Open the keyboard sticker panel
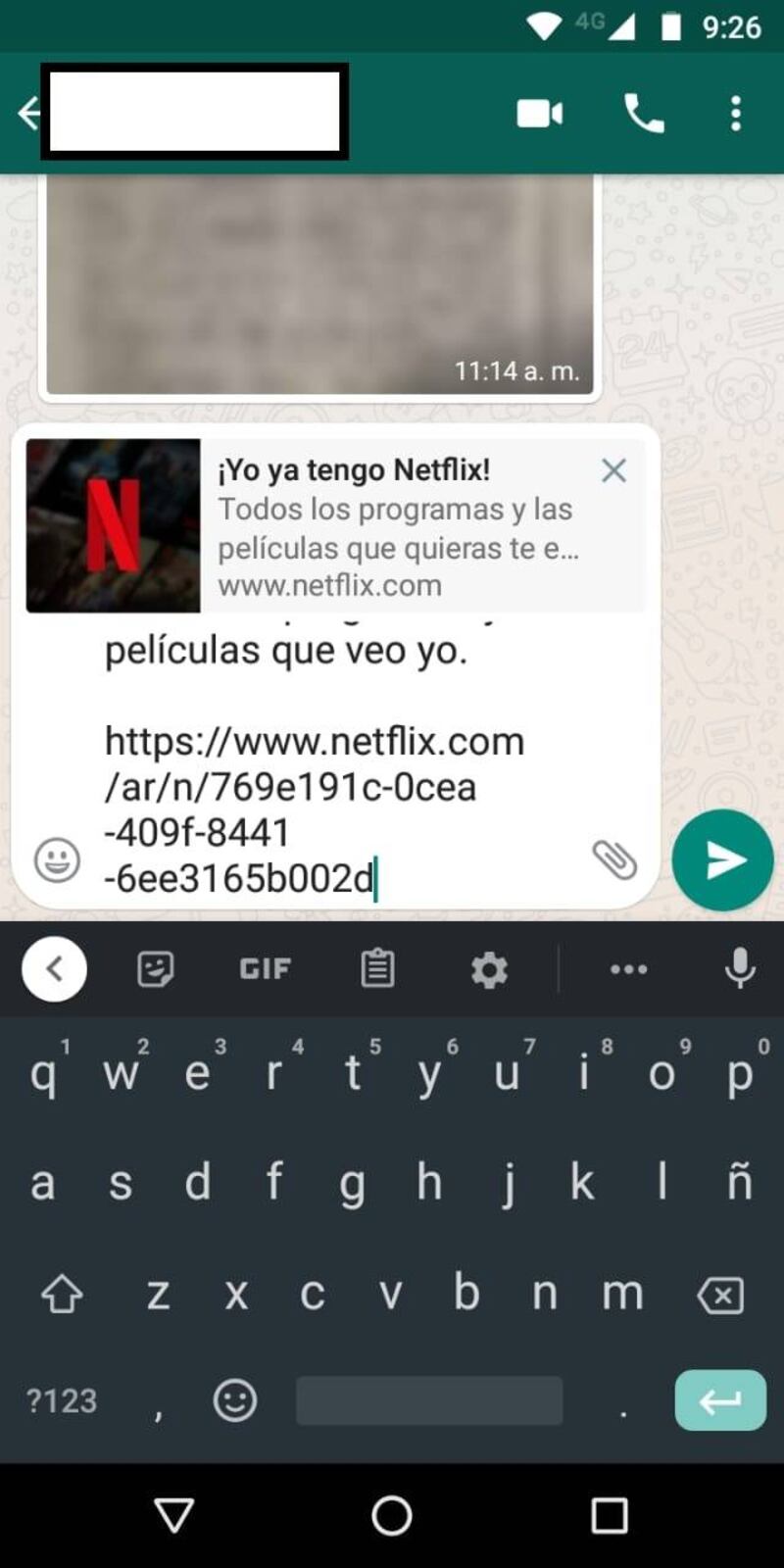This screenshot has width=784, height=1568. click(156, 969)
